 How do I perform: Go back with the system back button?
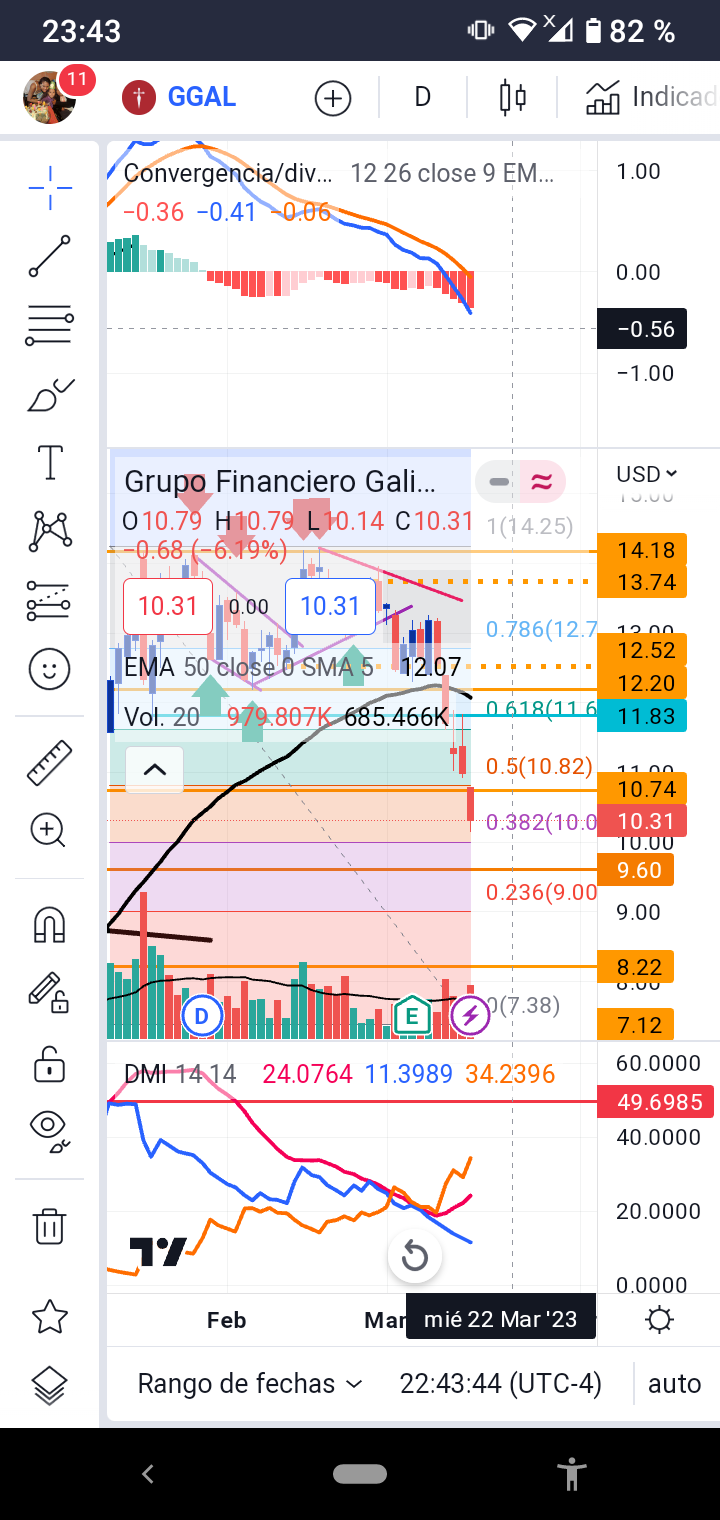tap(148, 1473)
